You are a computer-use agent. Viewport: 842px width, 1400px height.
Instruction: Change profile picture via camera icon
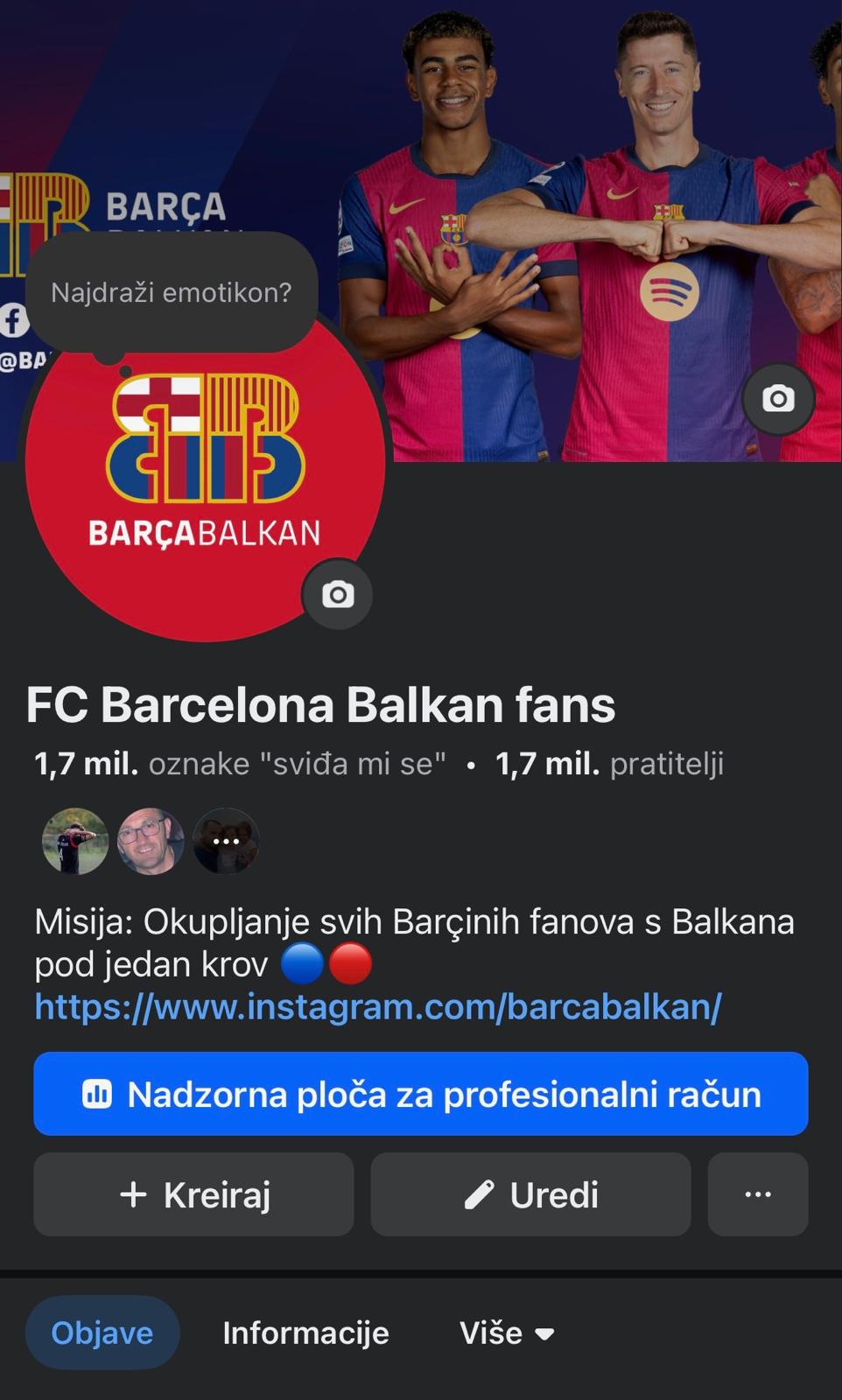click(338, 595)
